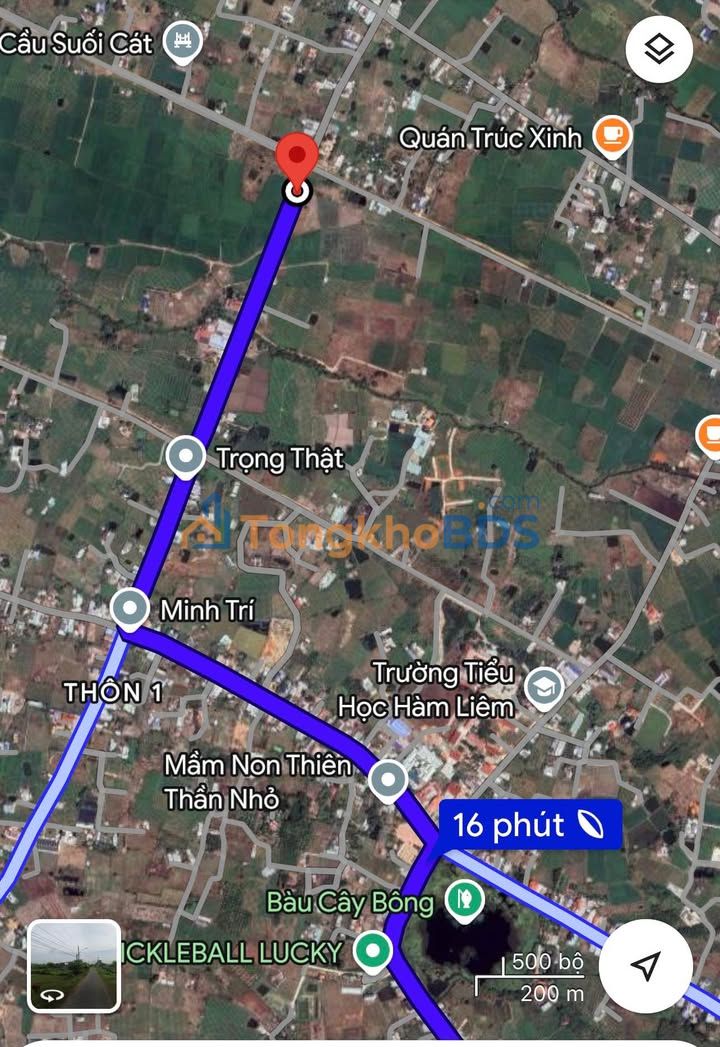The width and height of the screenshot is (720, 1047).
Task: Select the Quán Trúc Xinh cafe marker
Action: point(612,136)
